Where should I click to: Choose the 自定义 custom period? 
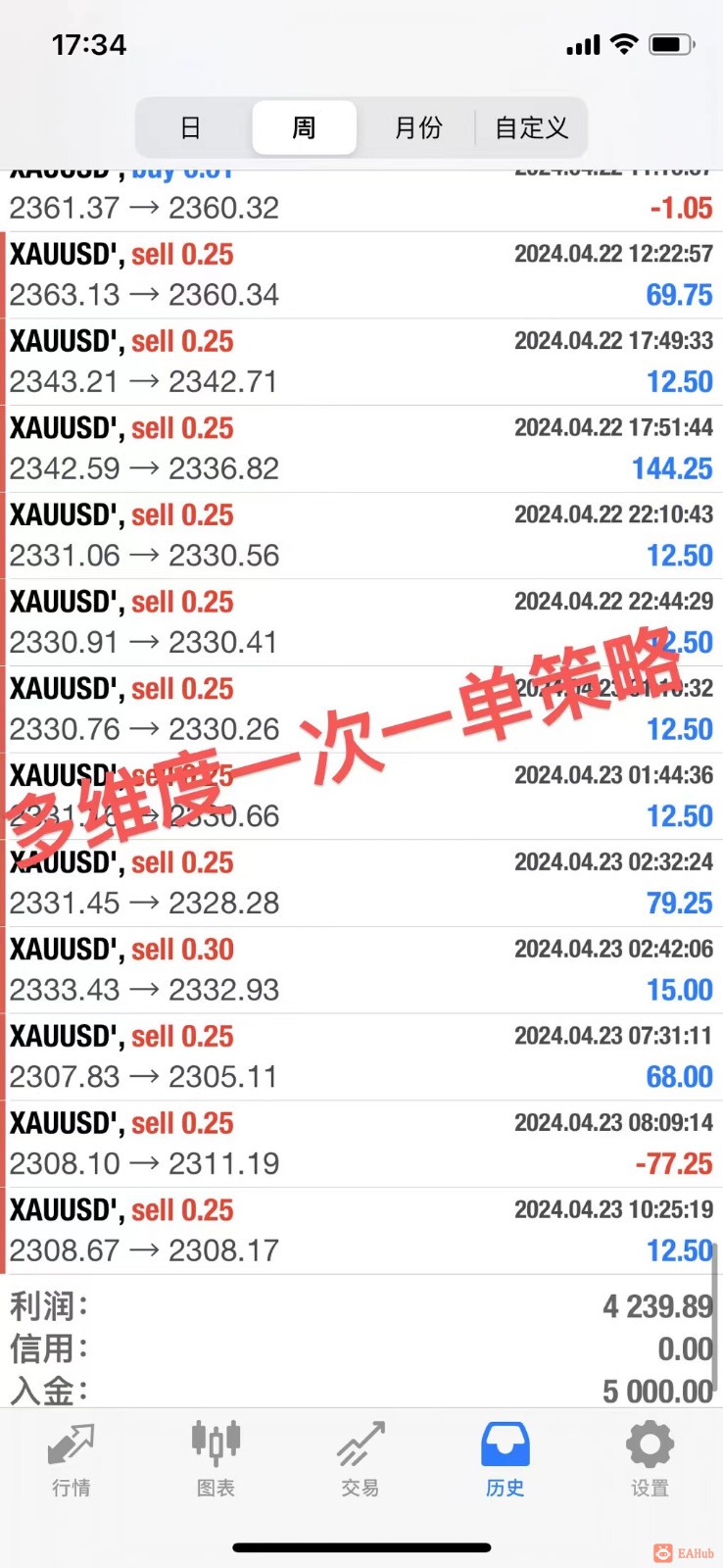(x=531, y=127)
